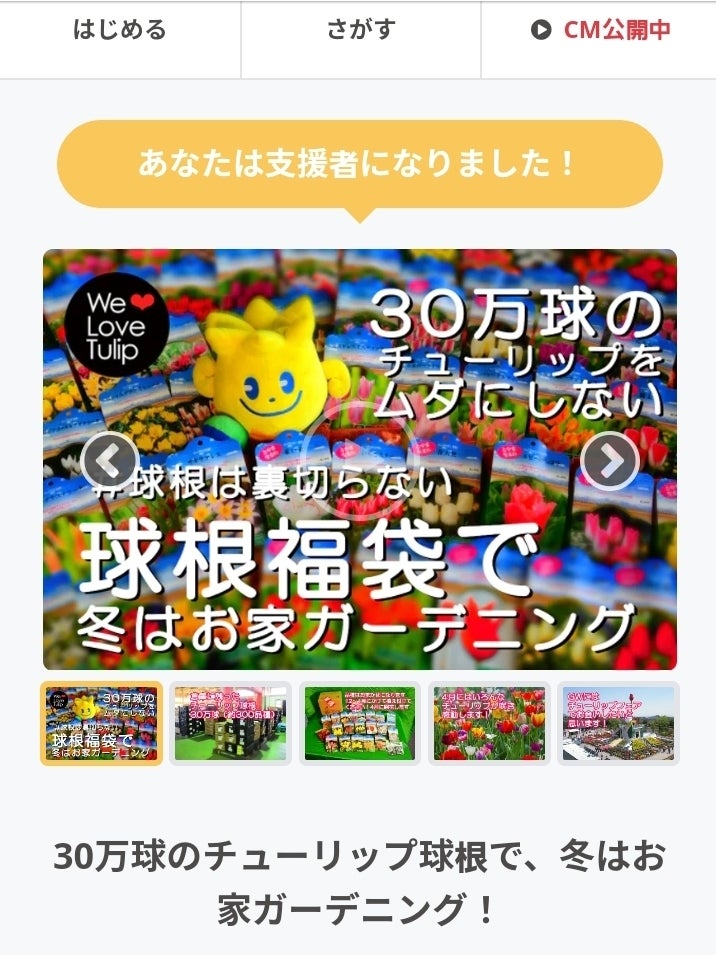Select the 30万球 warehouse thumbnail
Image resolution: width=716 pixels, height=955 pixels.
tap(230, 723)
